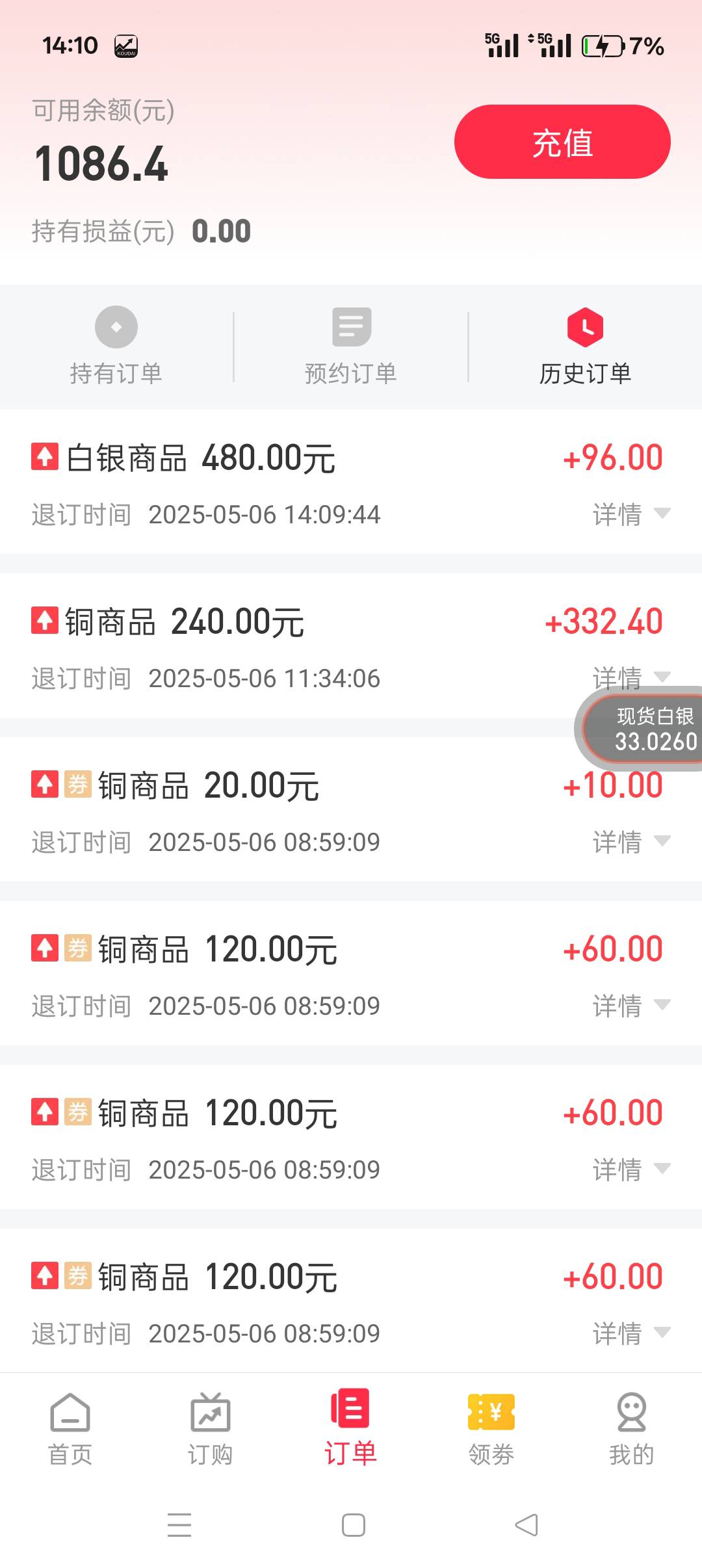Go to the 首页 home tab
The height and width of the screenshot is (1568, 702).
click(70, 1430)
